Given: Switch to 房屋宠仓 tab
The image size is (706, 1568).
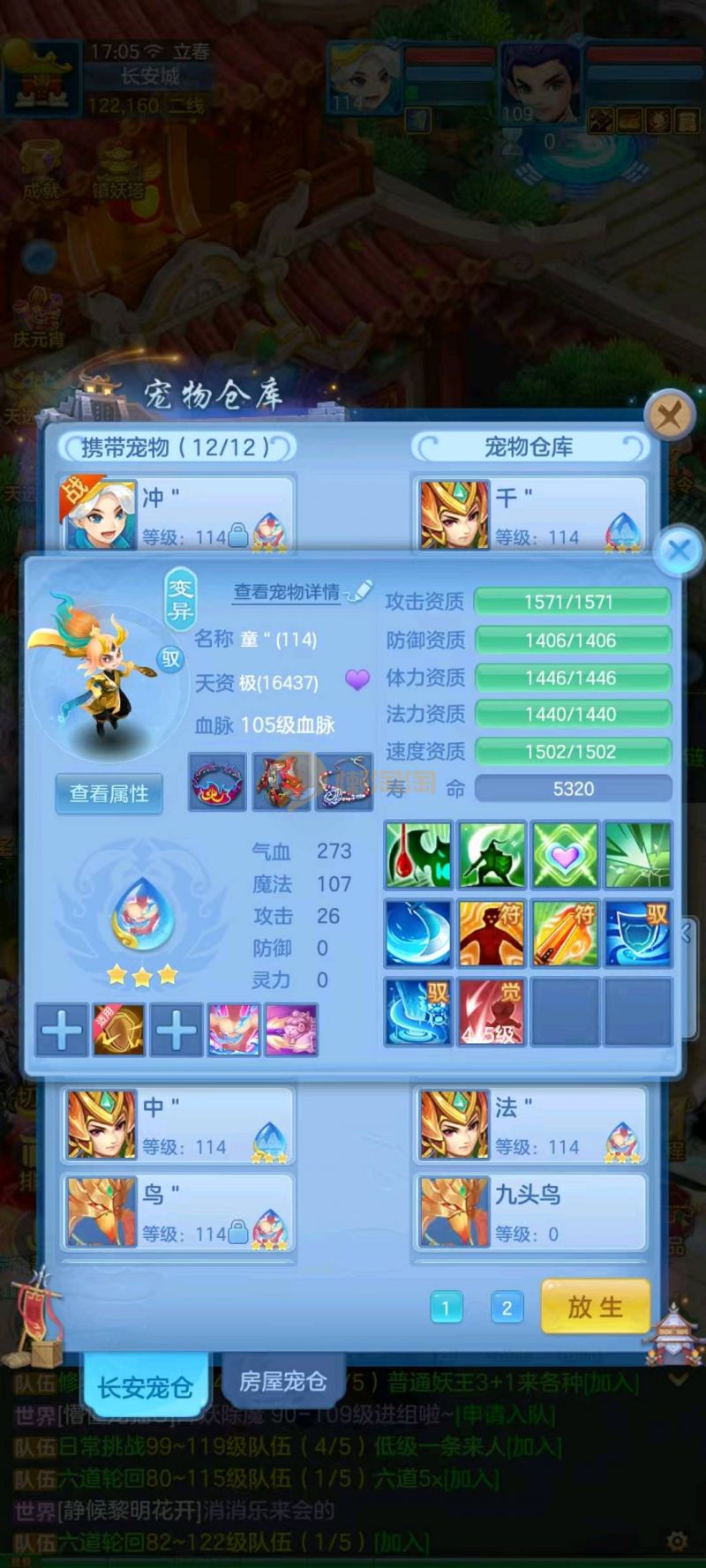Looking at the screenshot, I should pyautogui.click(x=283, y=1381).
